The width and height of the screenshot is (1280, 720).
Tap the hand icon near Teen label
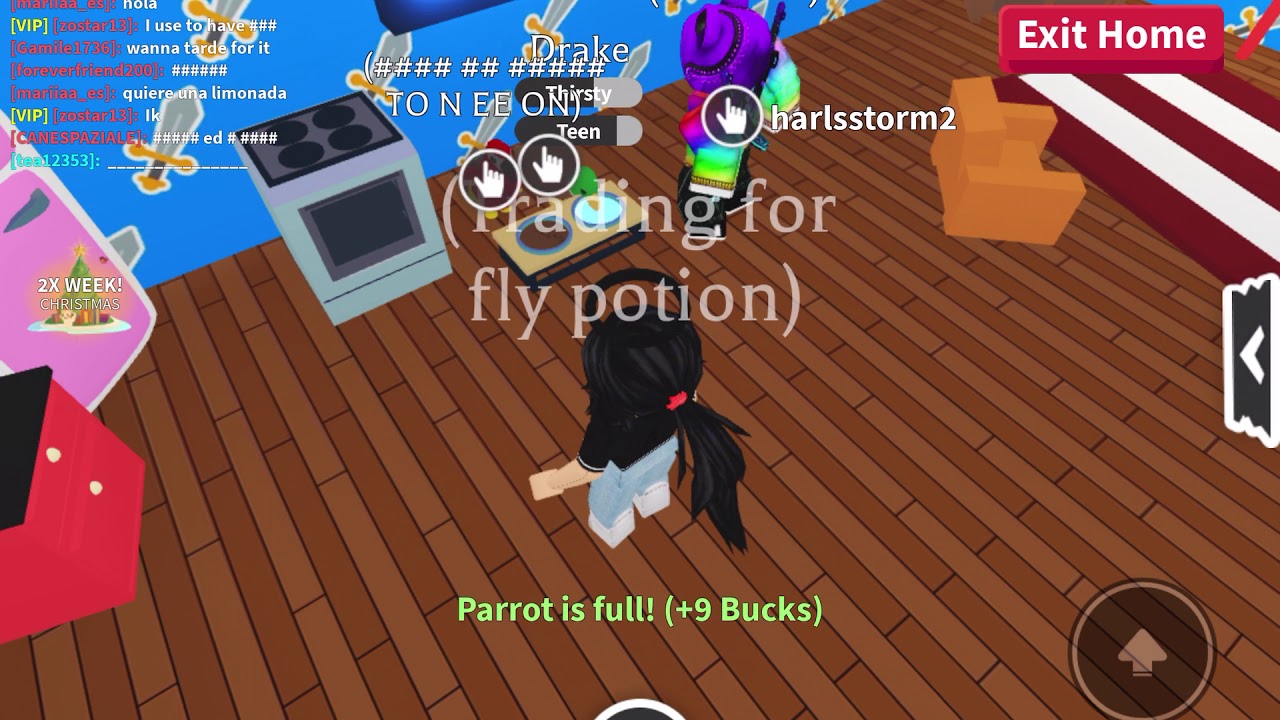tap(548, 163)
